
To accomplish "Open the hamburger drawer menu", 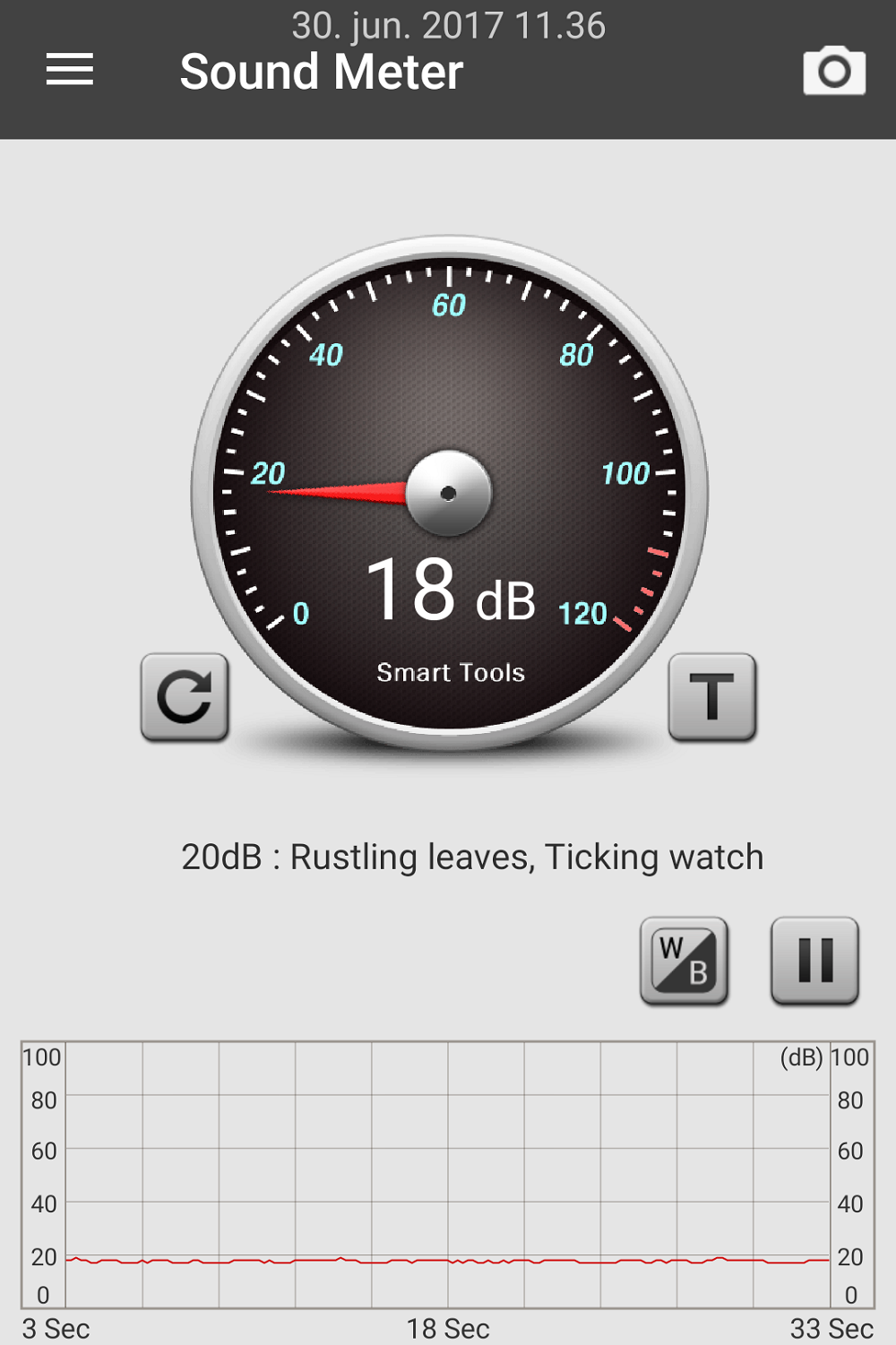I will pos(70,70).
